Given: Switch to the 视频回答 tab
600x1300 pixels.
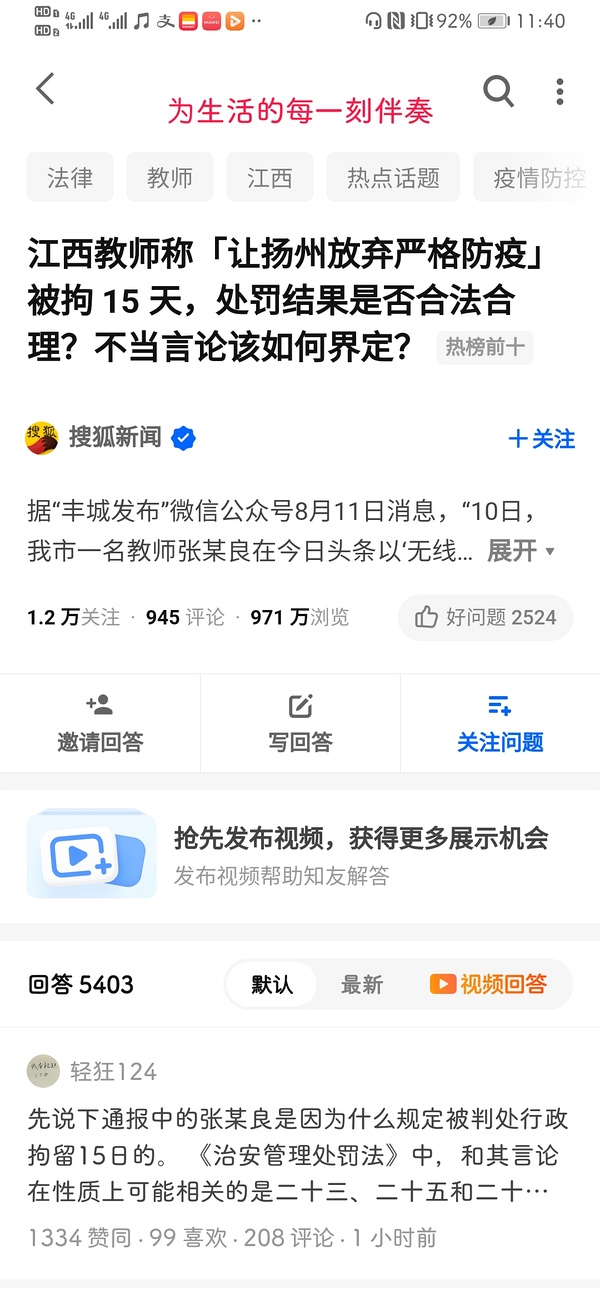Looking at the screenshot, I should [x=489, y=985].
